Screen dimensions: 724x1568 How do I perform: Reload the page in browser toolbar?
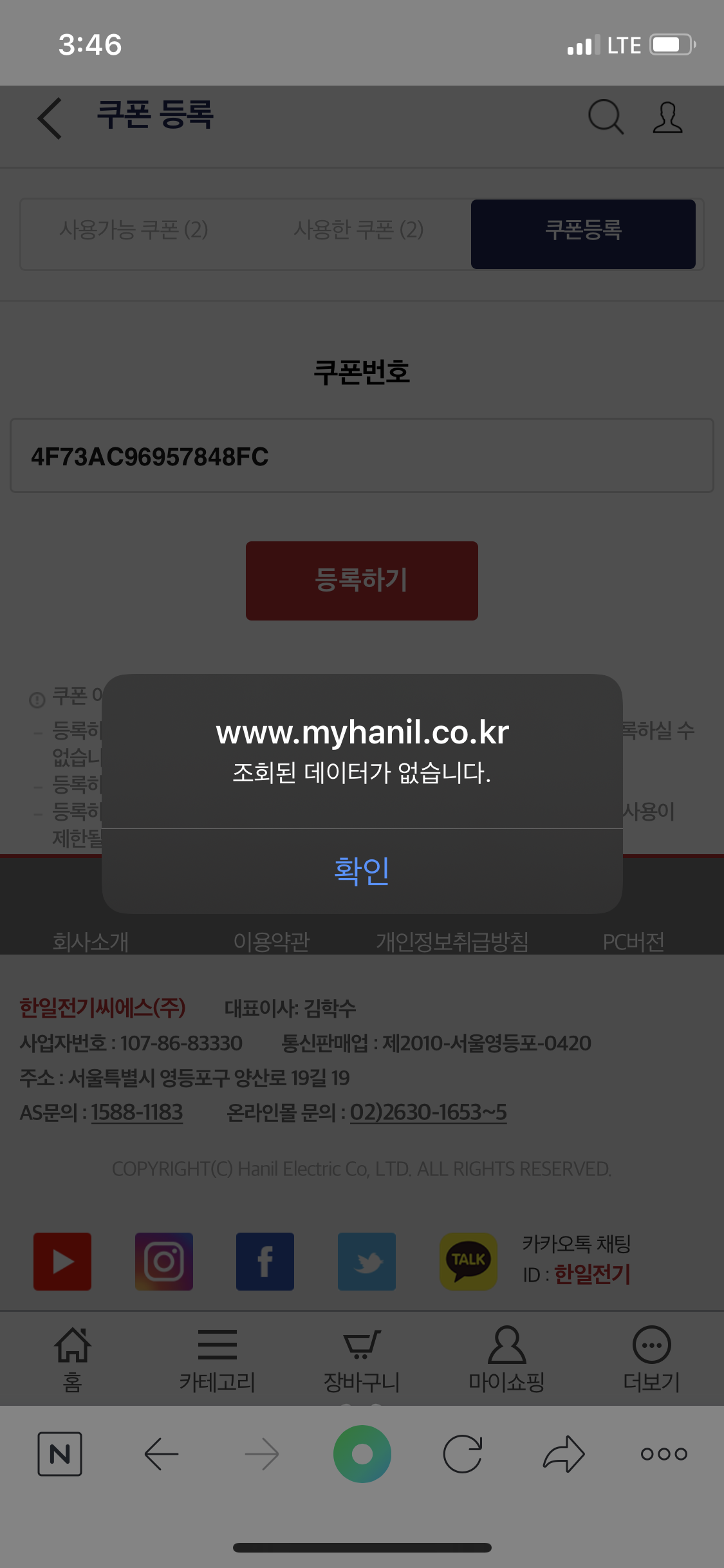(x=463, y=1454)
